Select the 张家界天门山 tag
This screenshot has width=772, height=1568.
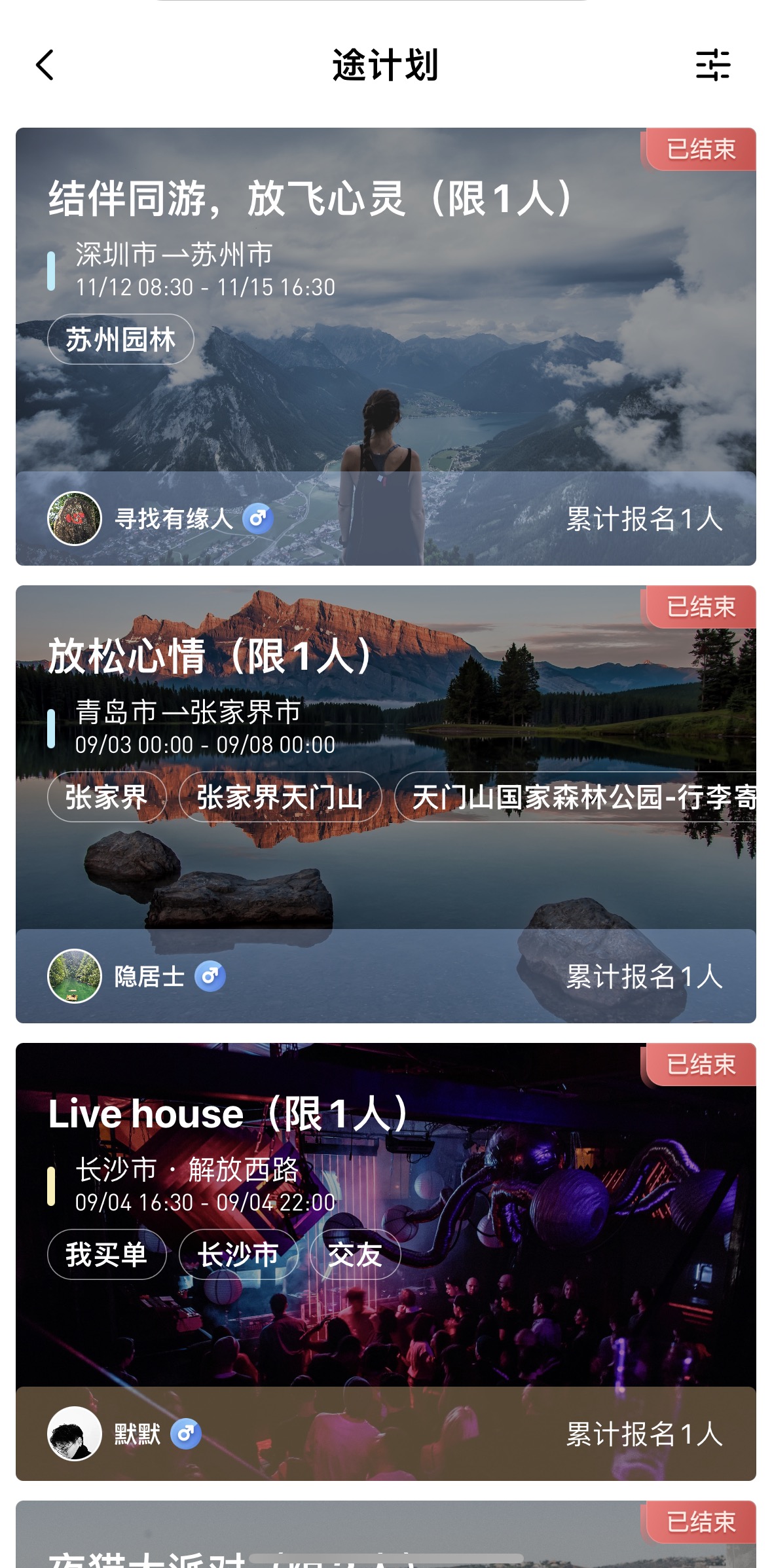pos(280,797)
